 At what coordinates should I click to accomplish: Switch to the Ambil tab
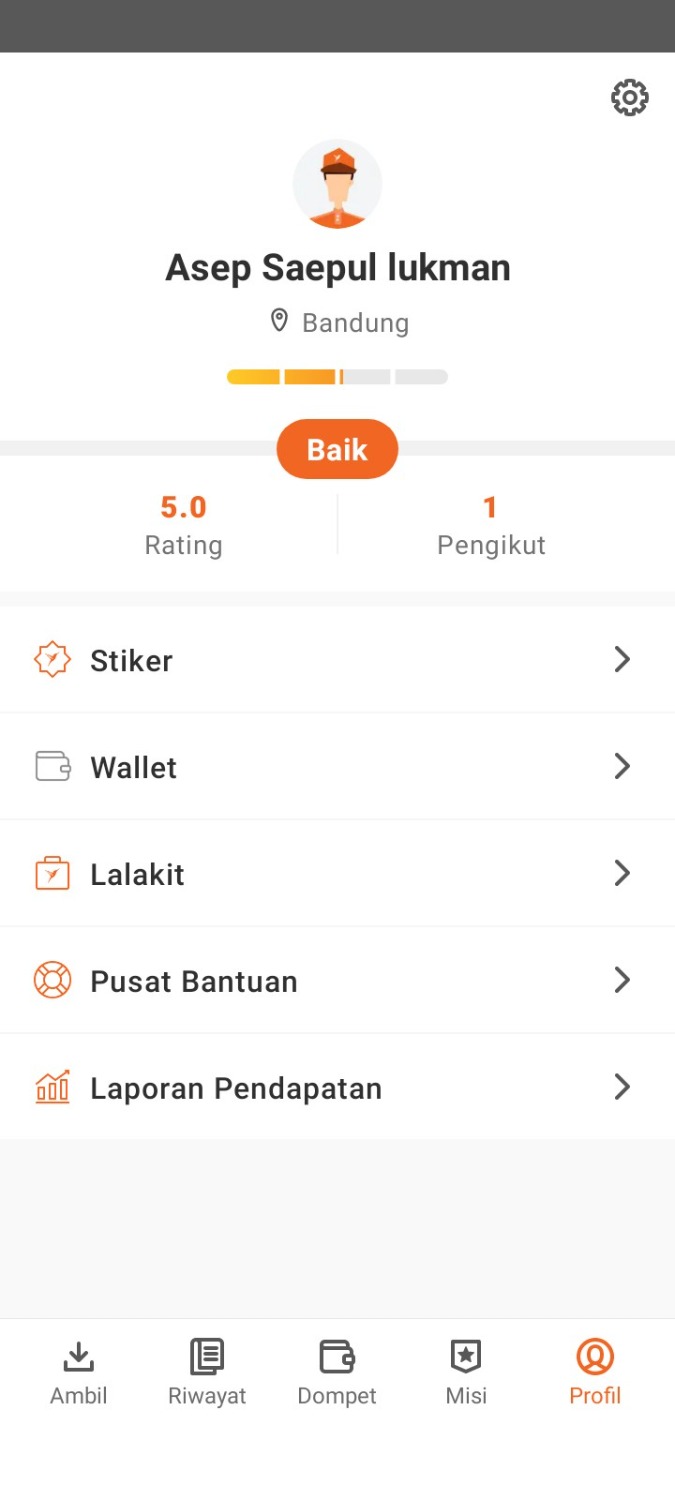79,1373
